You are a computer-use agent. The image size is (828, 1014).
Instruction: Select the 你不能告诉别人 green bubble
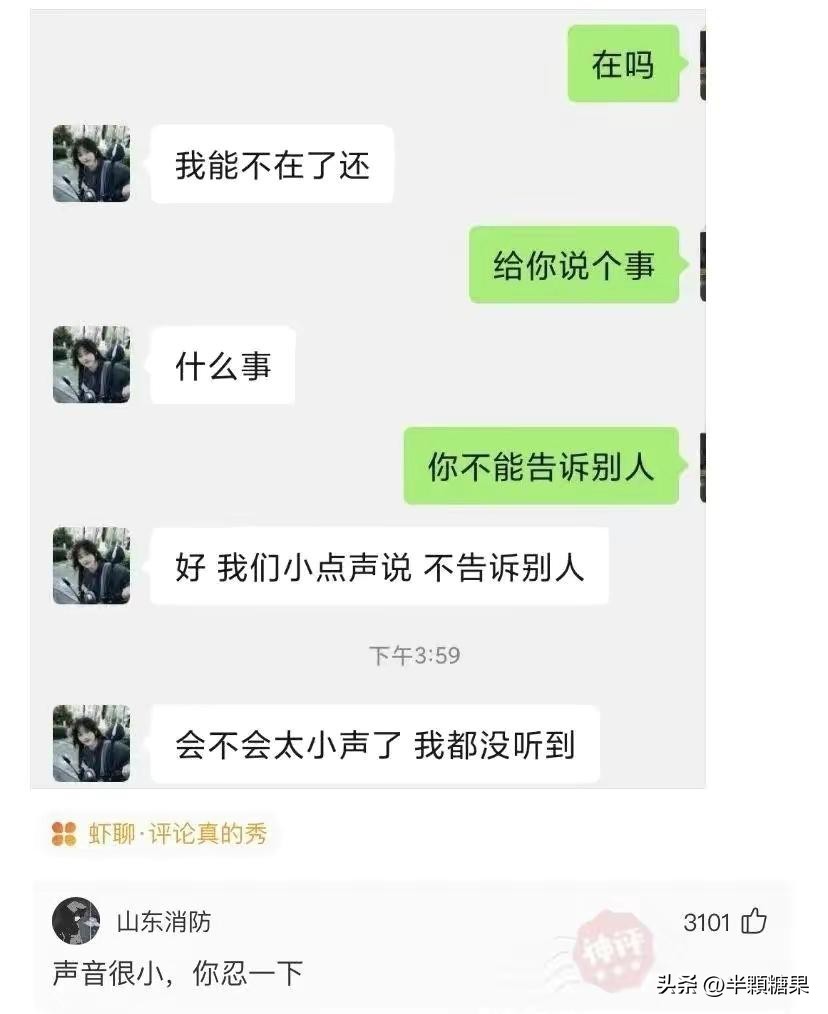[541, 466]
